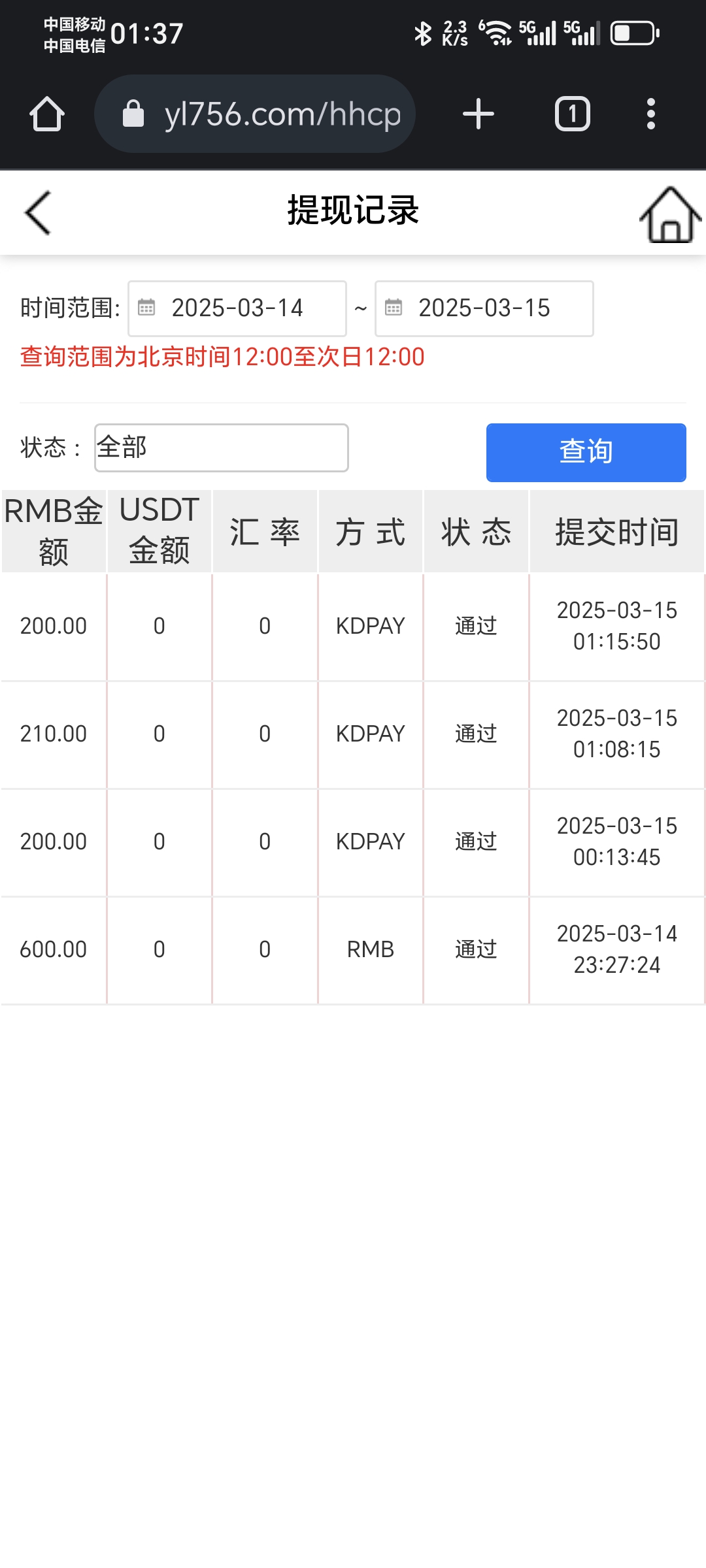The height and width of the screenshot is (1568, 706).
Task: Click the tab counter icon showing 1
Action: tap(571, 113)
